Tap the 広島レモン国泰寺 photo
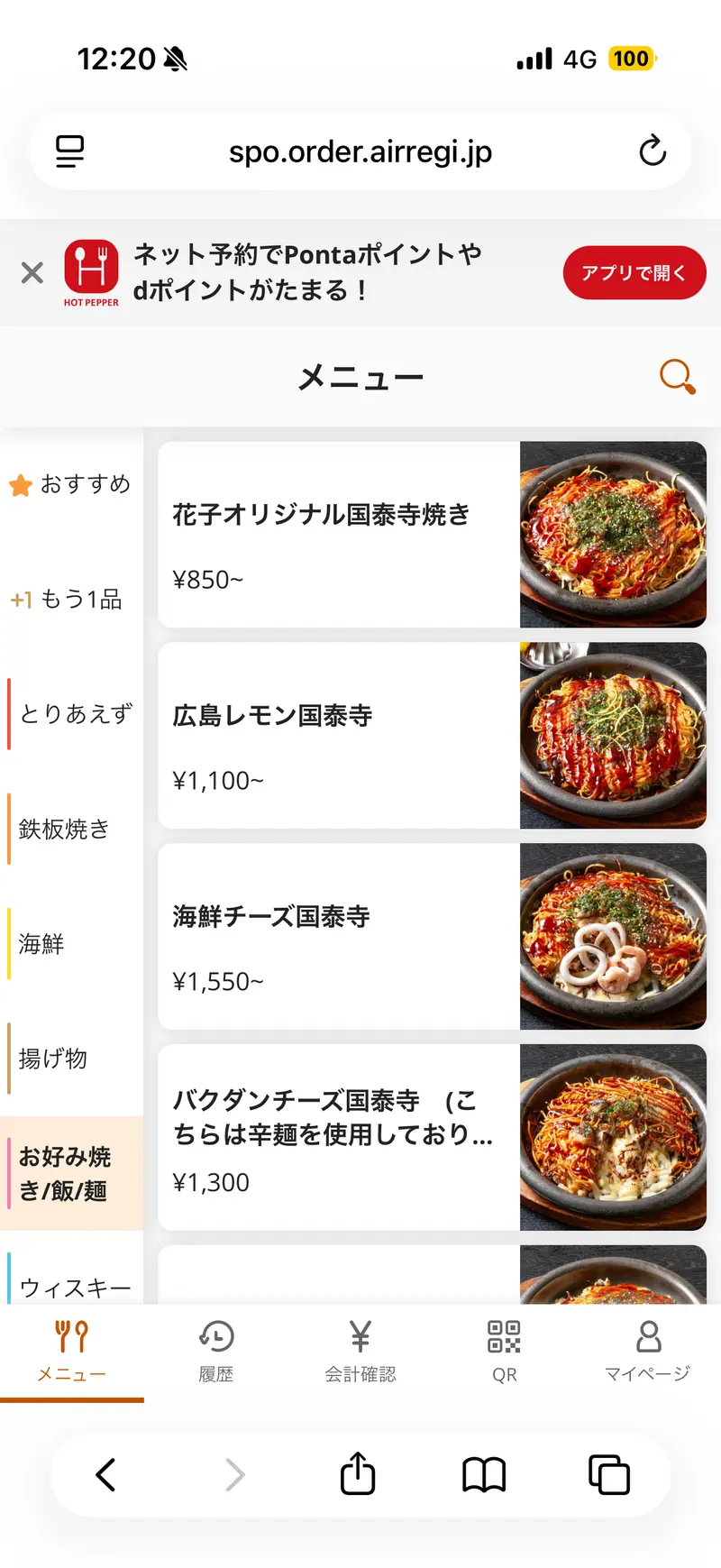 pyautogui.click(x=613, y=736)
